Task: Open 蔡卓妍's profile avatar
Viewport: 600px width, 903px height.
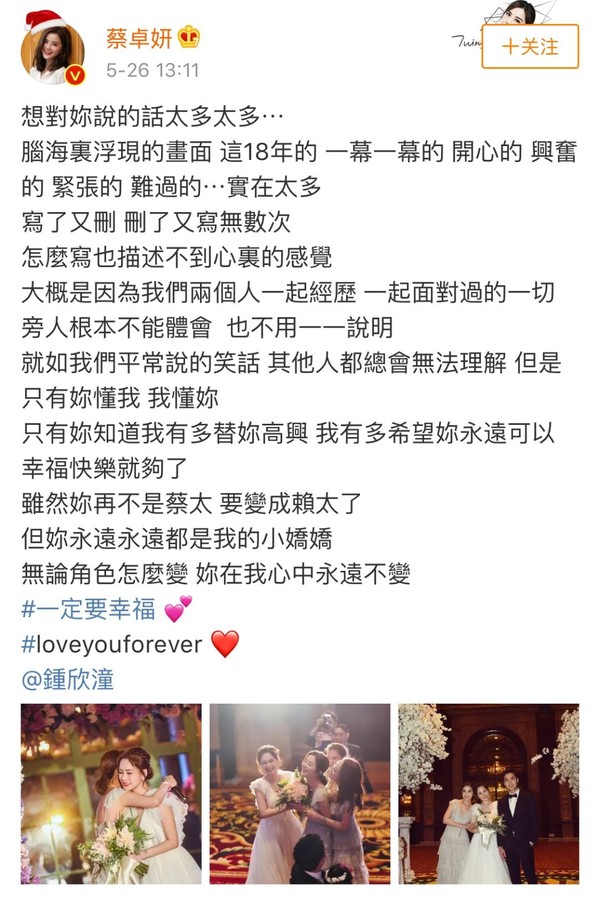Action: 52,52
